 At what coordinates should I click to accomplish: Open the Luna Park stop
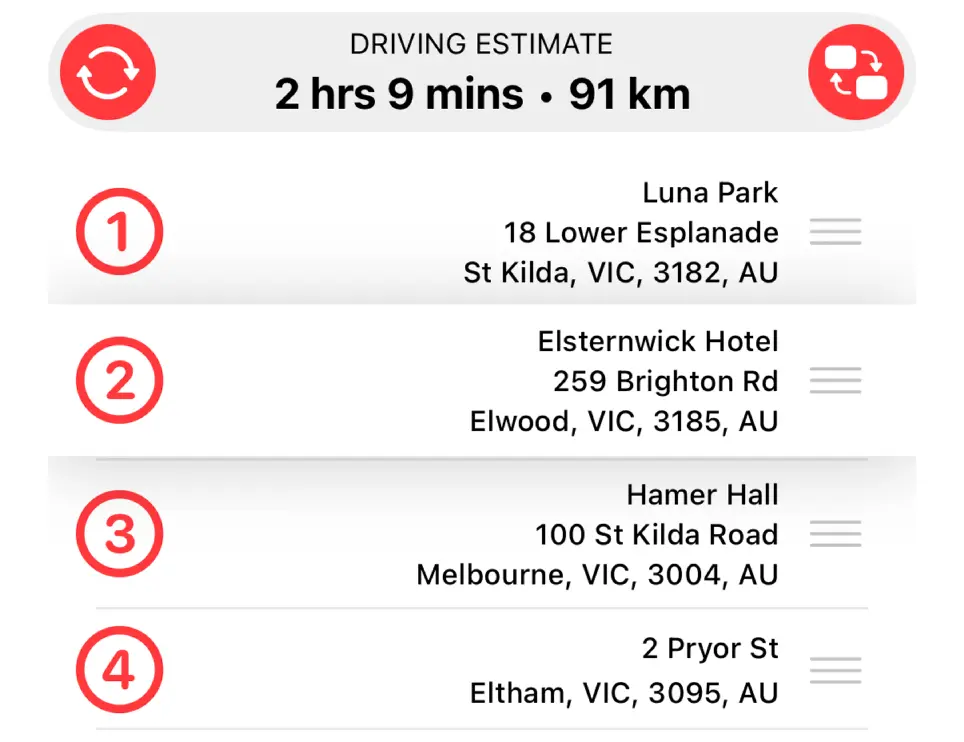point(620,232)
